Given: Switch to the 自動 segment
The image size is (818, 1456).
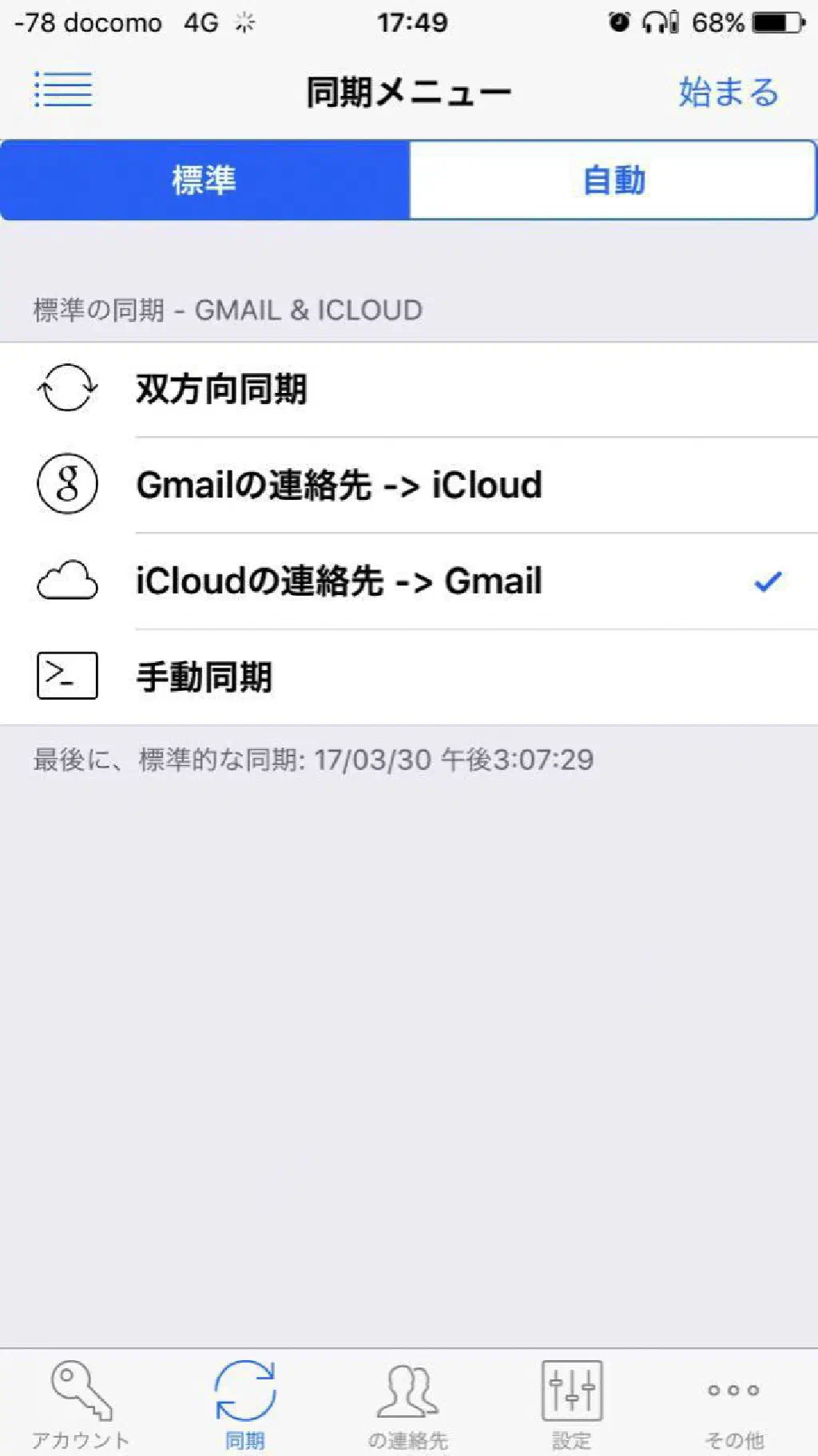Looking at the screenshot, I should tap(613, 180).
